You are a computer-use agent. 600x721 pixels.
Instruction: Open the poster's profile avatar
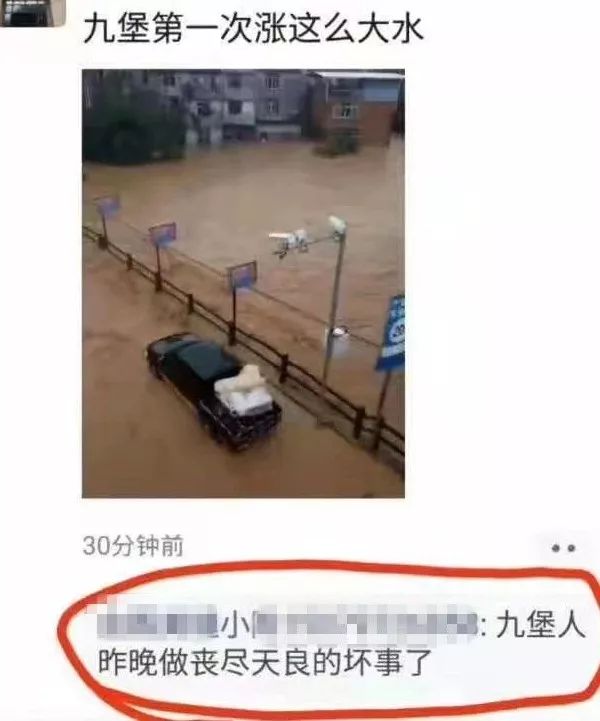(32, 12)
